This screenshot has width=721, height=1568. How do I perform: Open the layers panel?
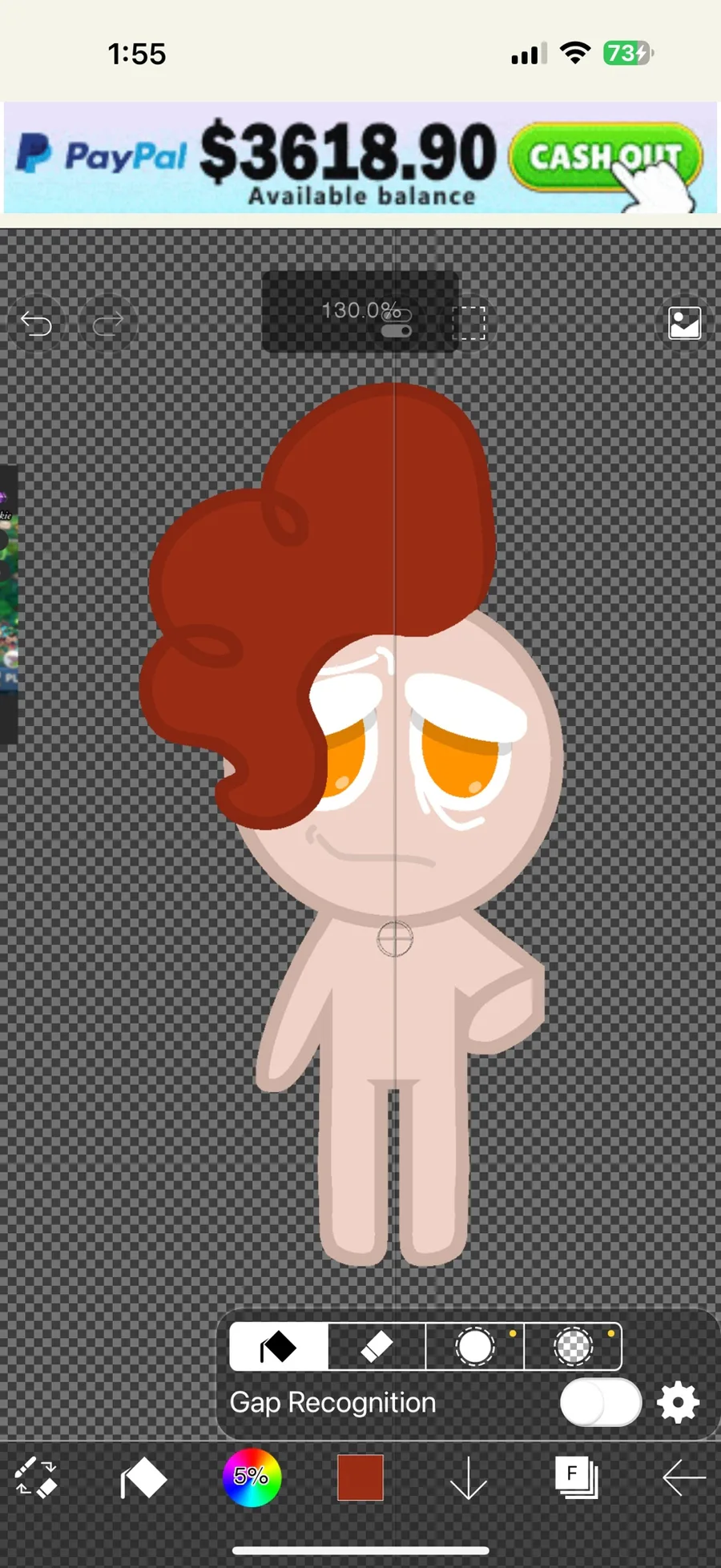[577, 1477]
